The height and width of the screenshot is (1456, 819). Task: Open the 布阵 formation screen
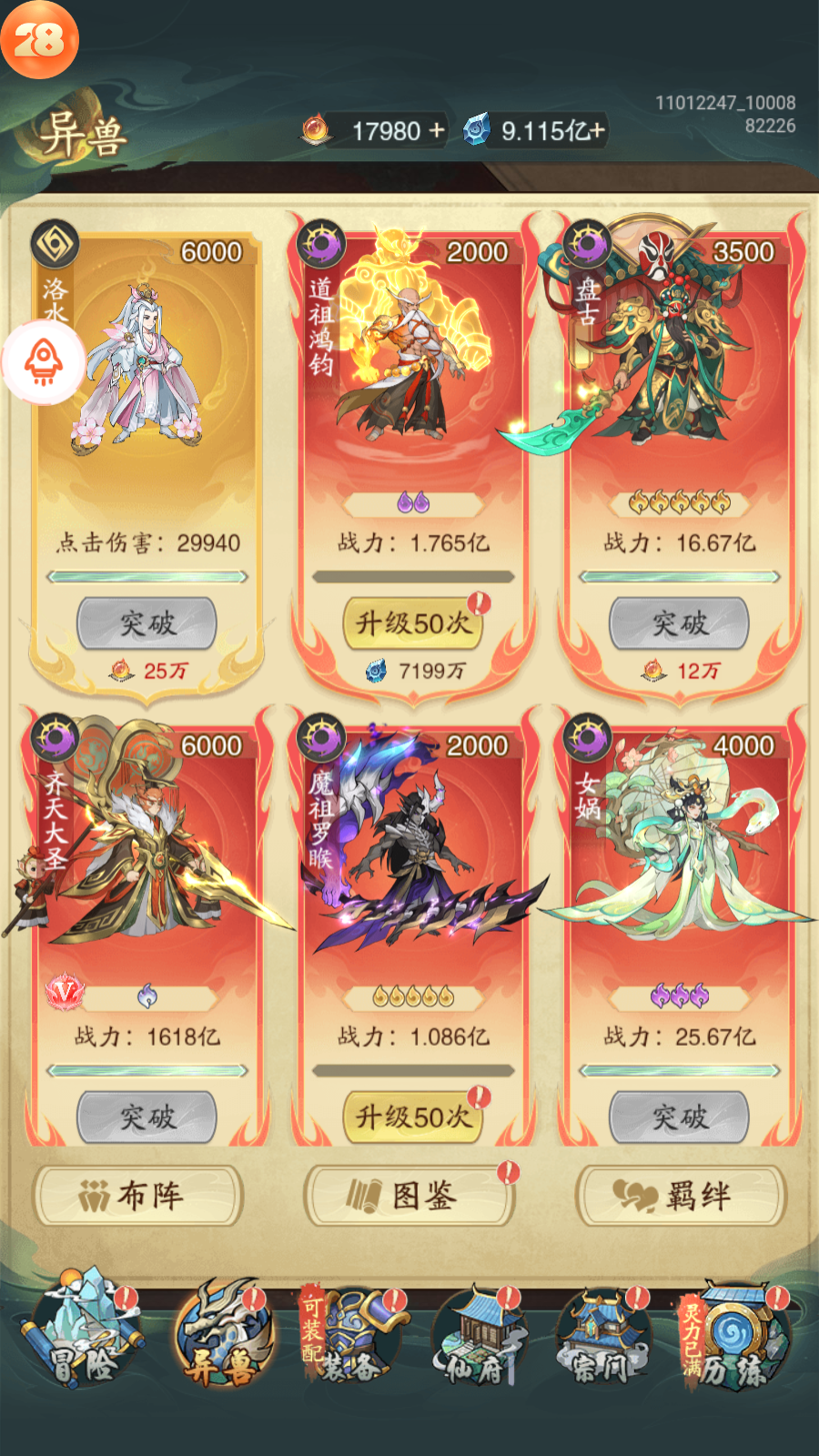pyautogui.click(x=138, y=1196)
